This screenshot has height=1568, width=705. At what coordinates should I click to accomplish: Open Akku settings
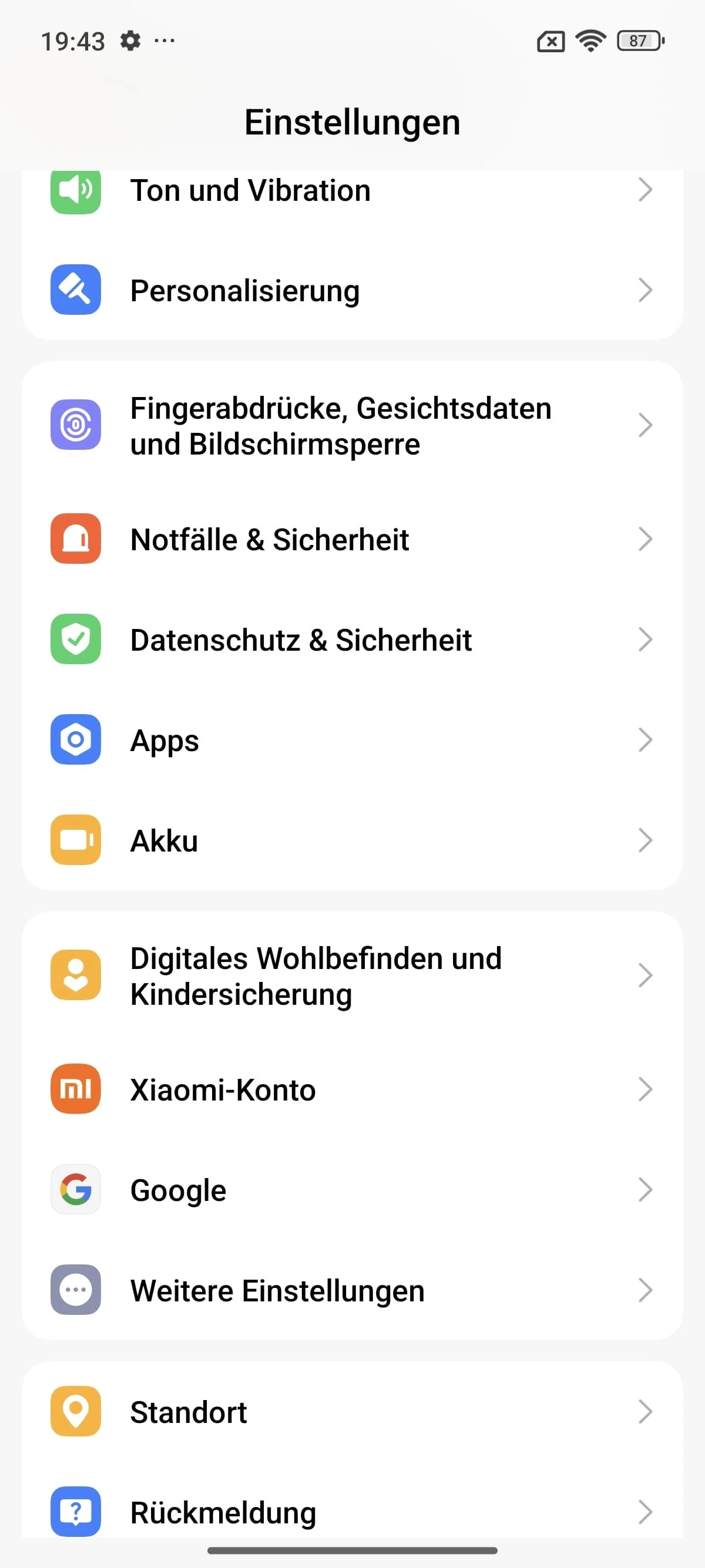(352, 840)
